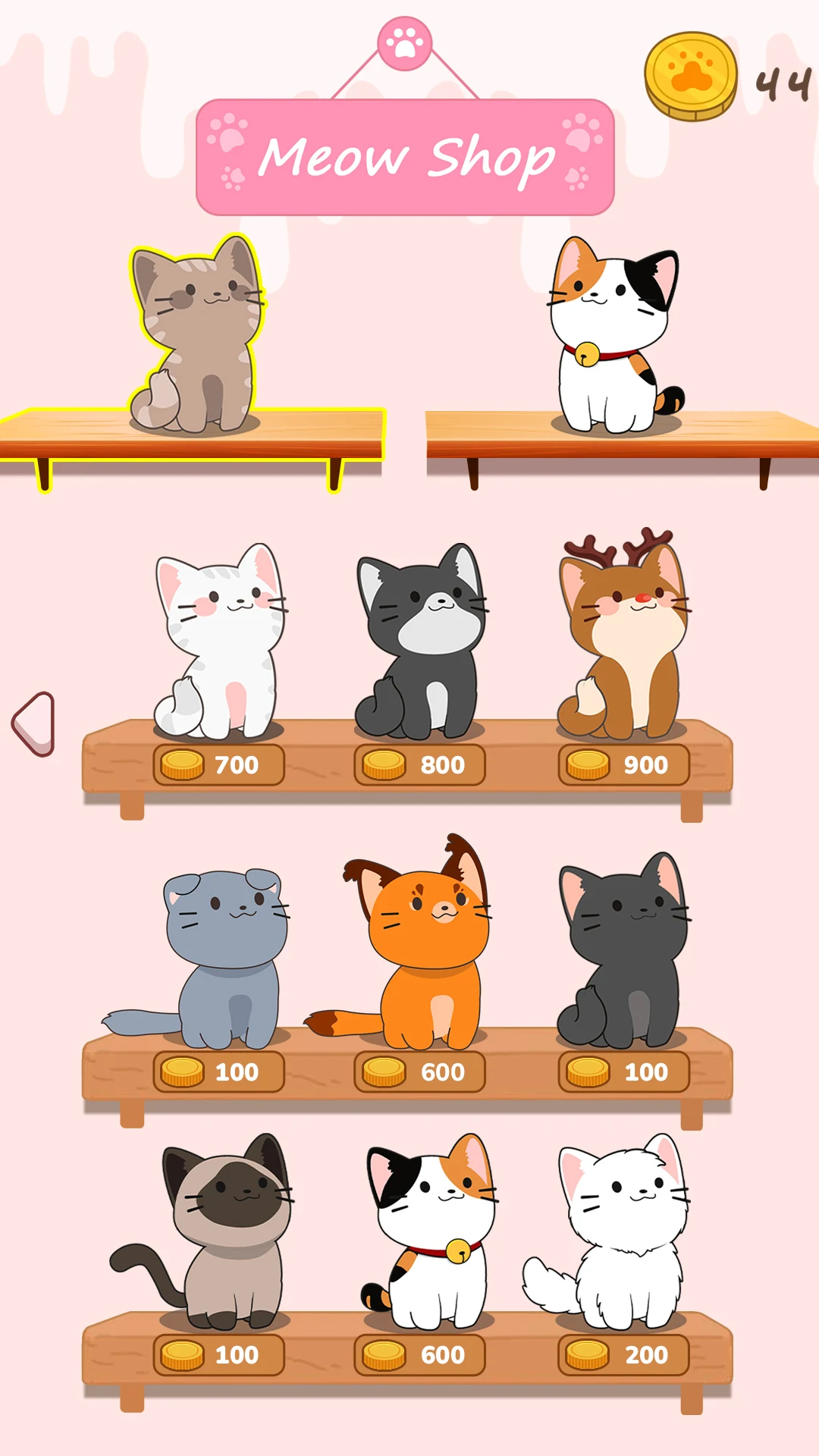Image resolution: width=819 pixels, height=1456 pixels.
Task: Buy the fluffy white cat for 200
Action: coord(623,1354)
